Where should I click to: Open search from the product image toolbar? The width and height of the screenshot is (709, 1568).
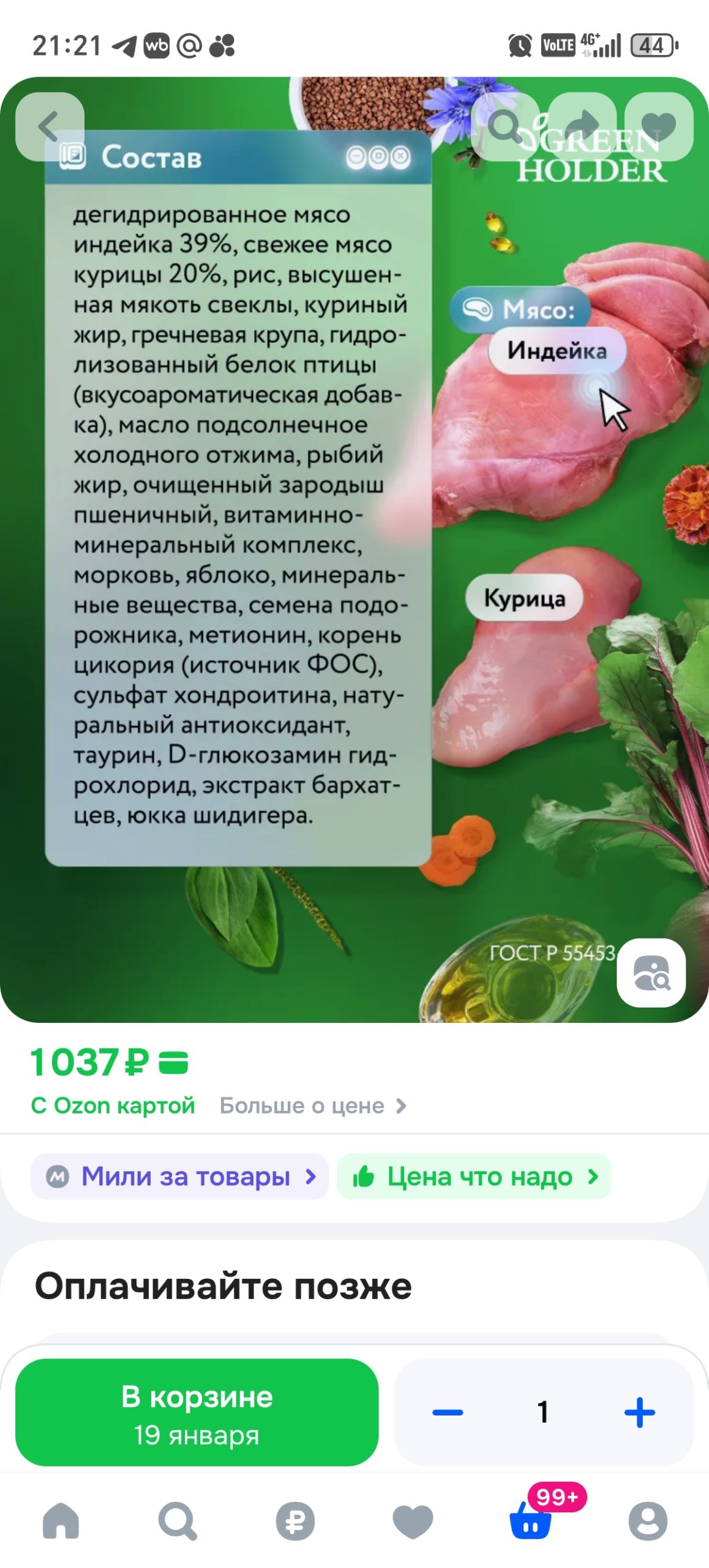(505, 127)
